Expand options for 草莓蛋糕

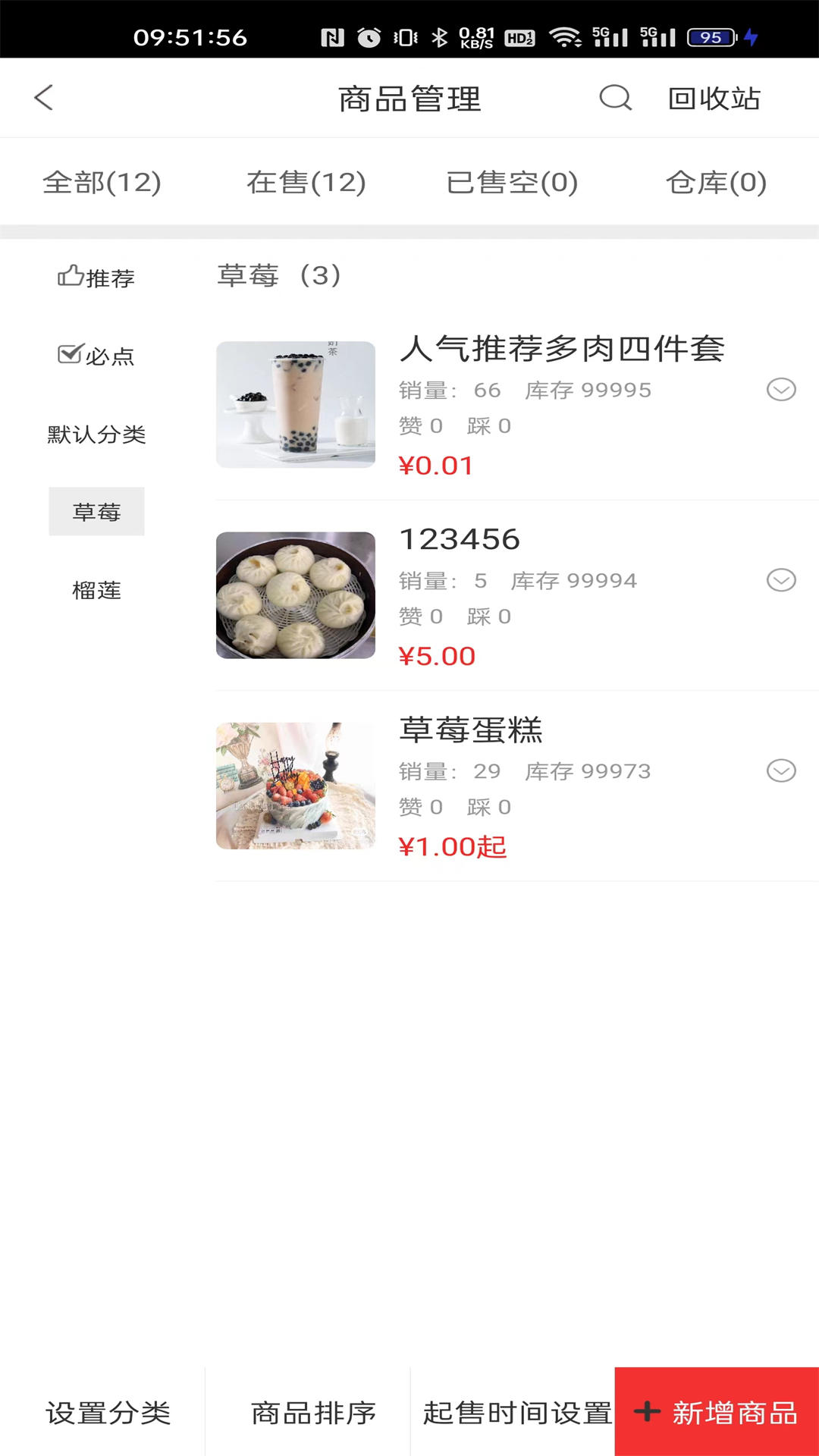point(781,771)
